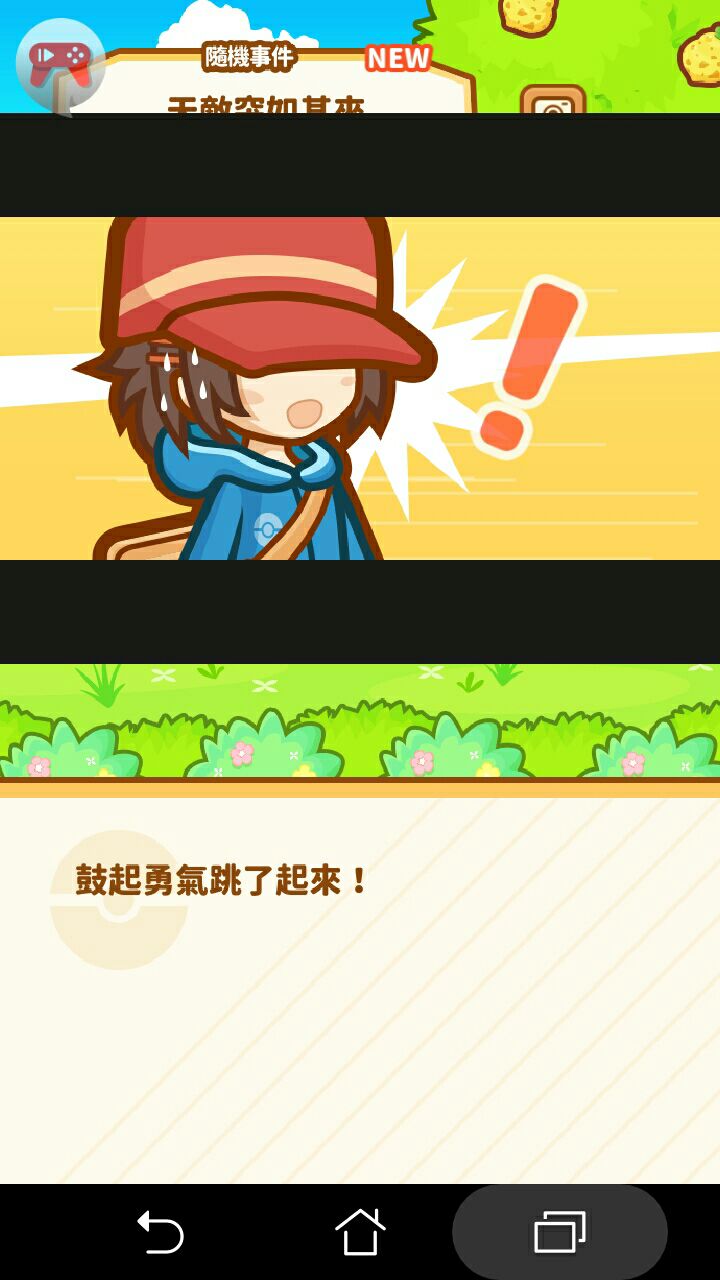
Task: Go back with the system back button
Action: point(160,1232)
